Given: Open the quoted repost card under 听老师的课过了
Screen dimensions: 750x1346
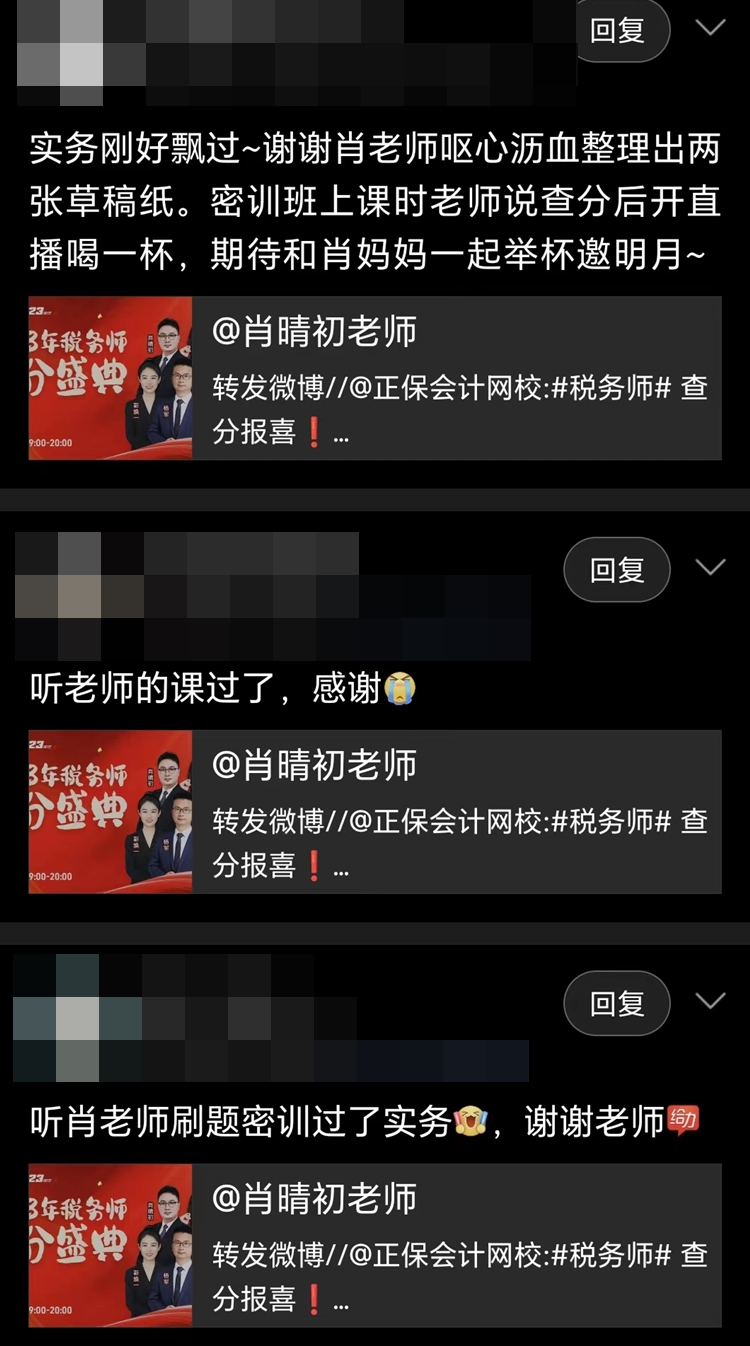Looking at the screenshot, I should click(x=375, y=812).
